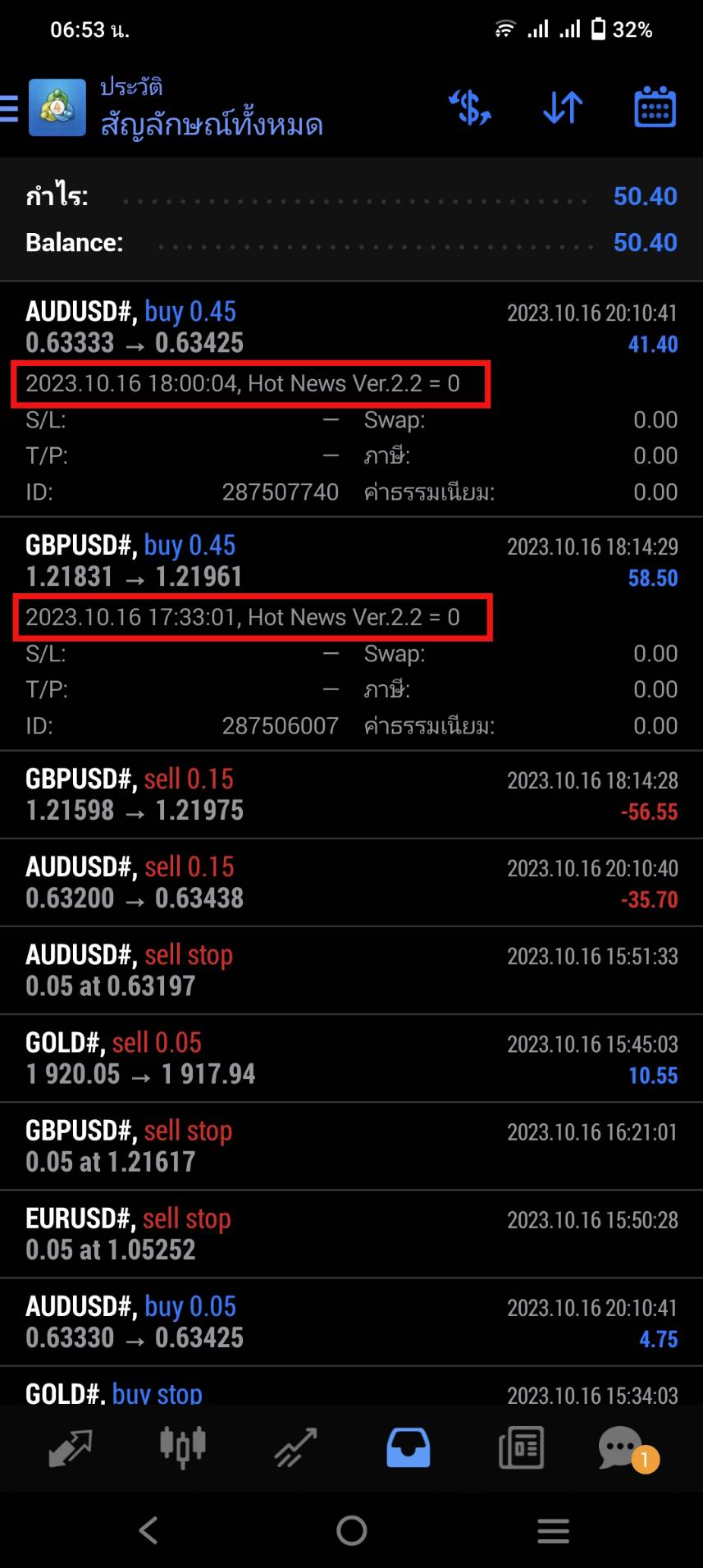Go back with system back button
Screen dimensions: 703x1568
click(x=148, y=1530)
